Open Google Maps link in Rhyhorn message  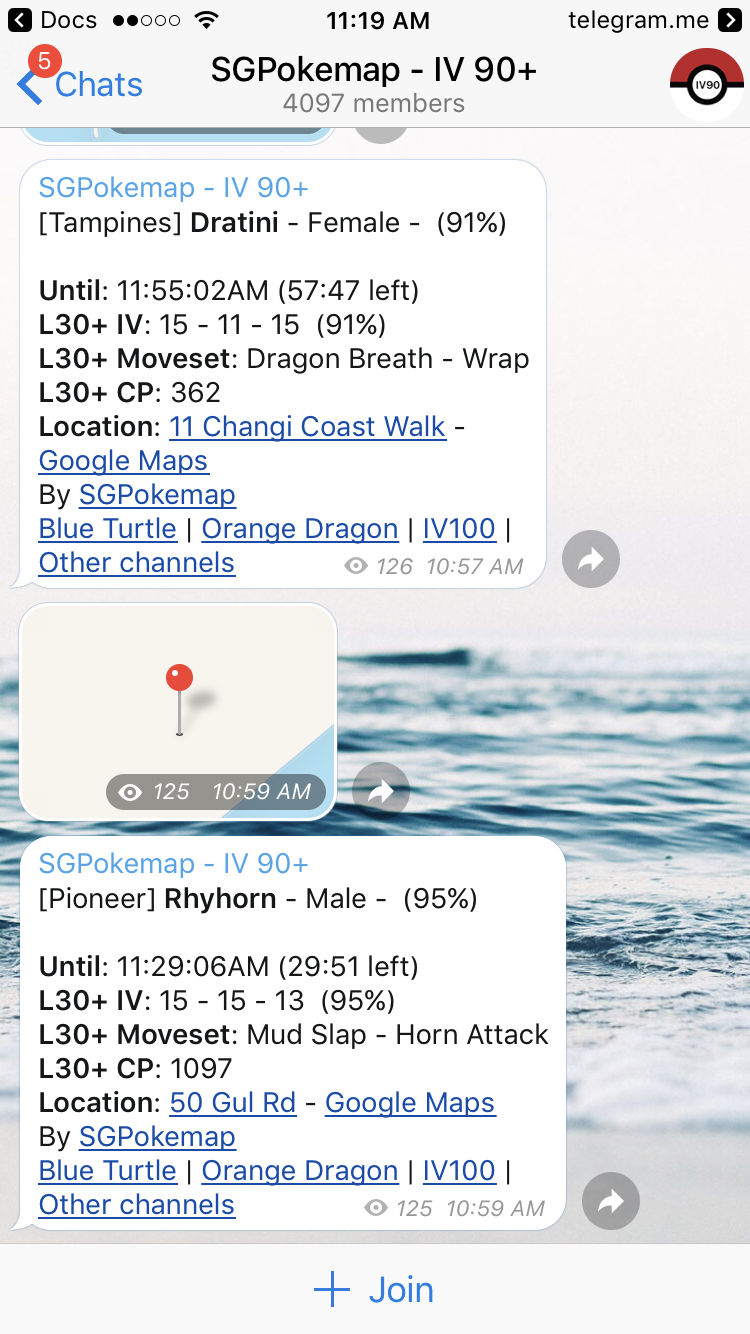point(410,1103)
